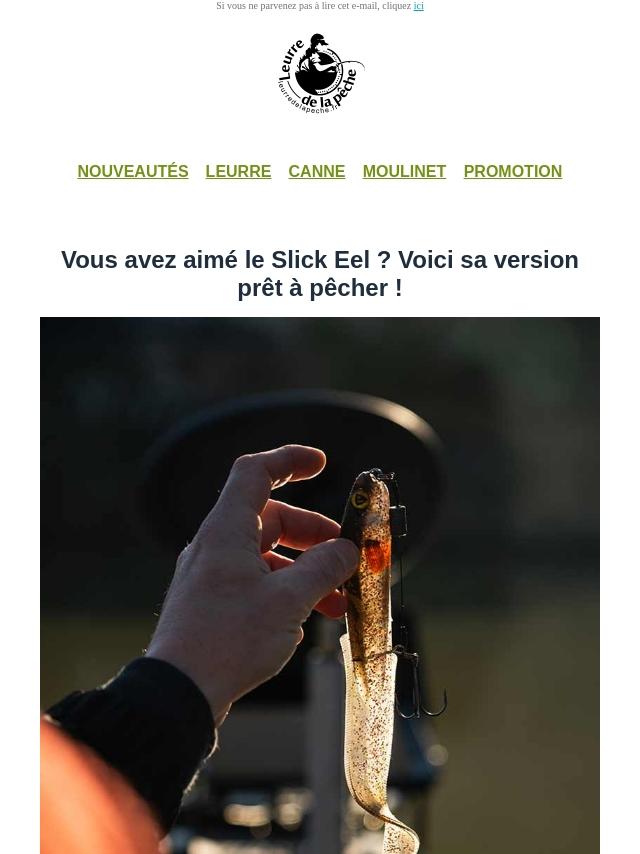640x854 pixels.
Task: Open the Slick Eel lure photo
Action: (x=320, y=585)
